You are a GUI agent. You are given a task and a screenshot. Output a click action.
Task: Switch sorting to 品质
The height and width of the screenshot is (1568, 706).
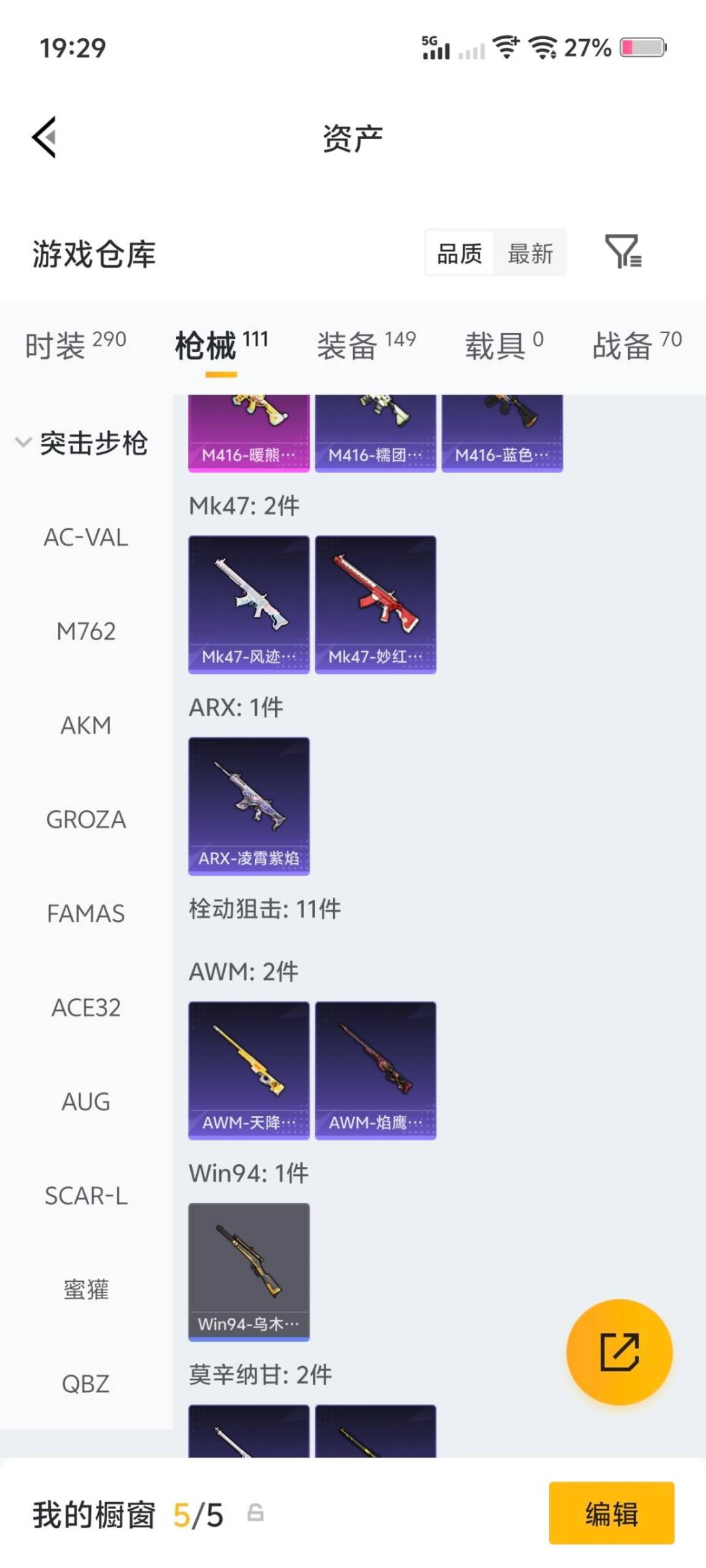458,253
